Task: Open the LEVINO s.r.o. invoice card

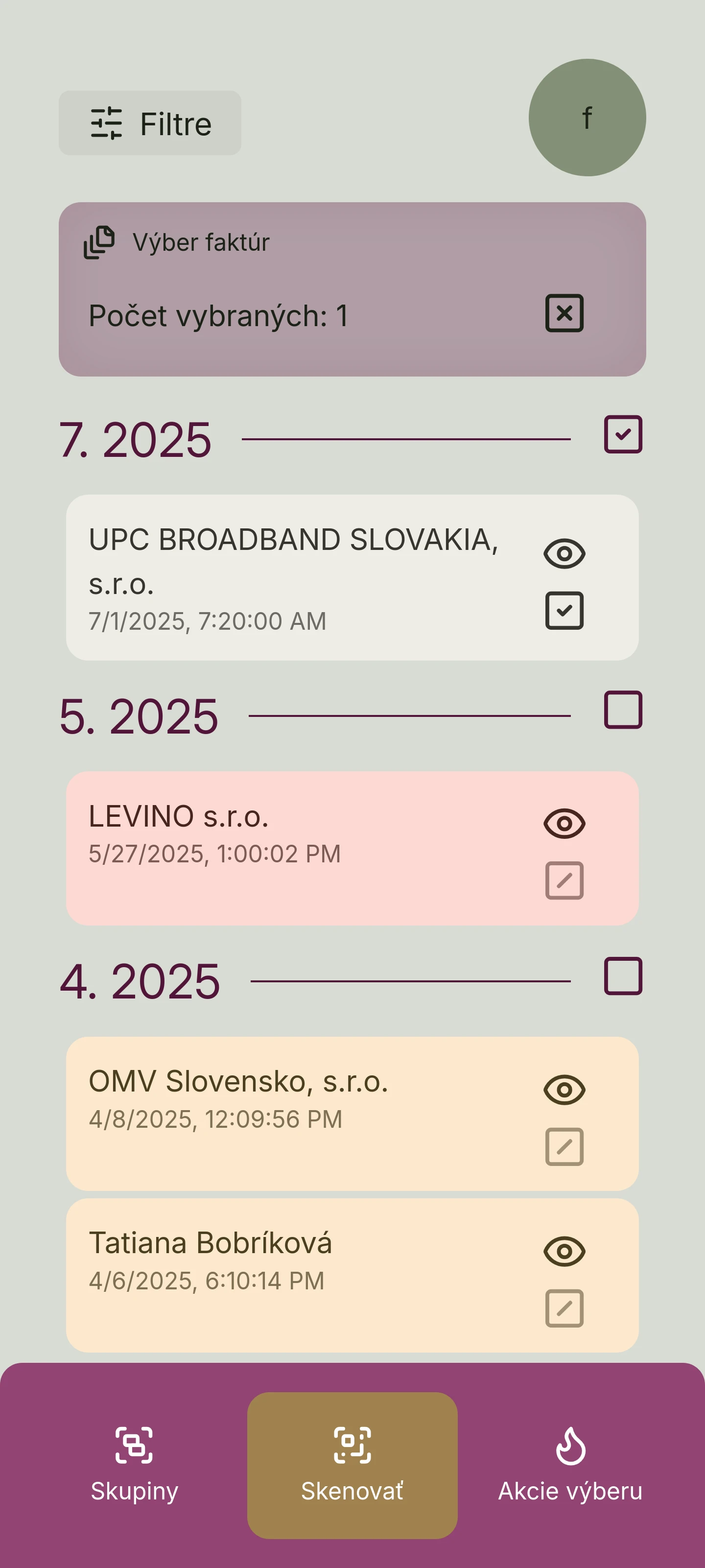Action: pyautogui.click(x=352, y=849)
